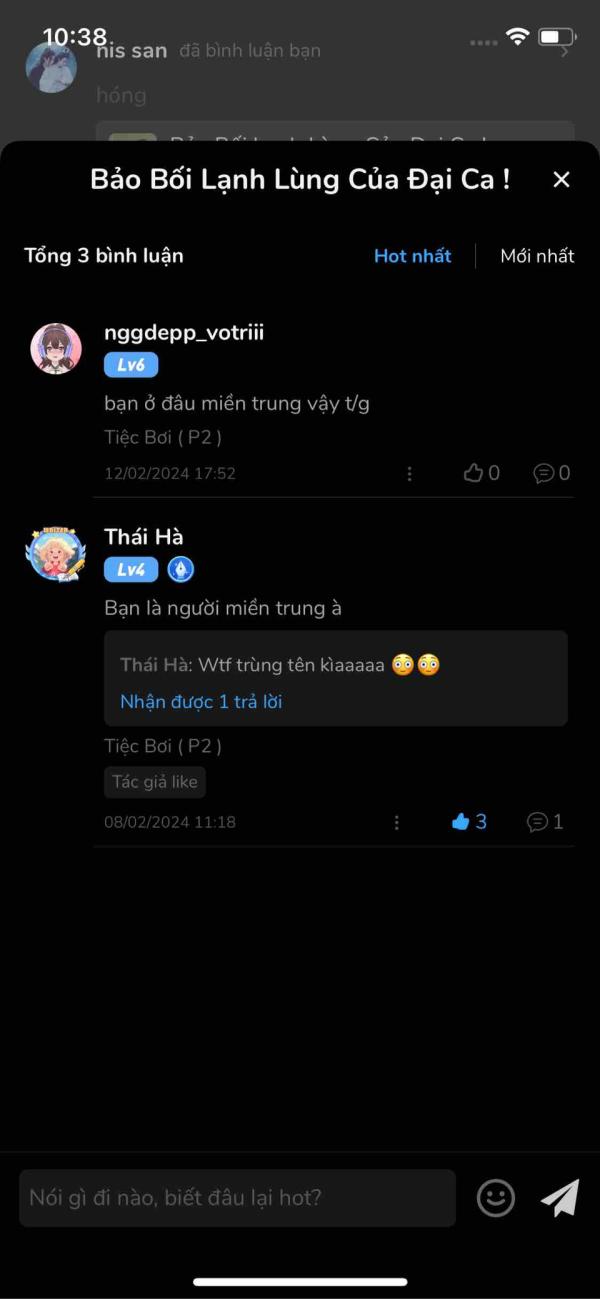Focus the Nói gì đi nào comment field
The width and height of the screenshot is (600, 1299).
coord(237,1198)
